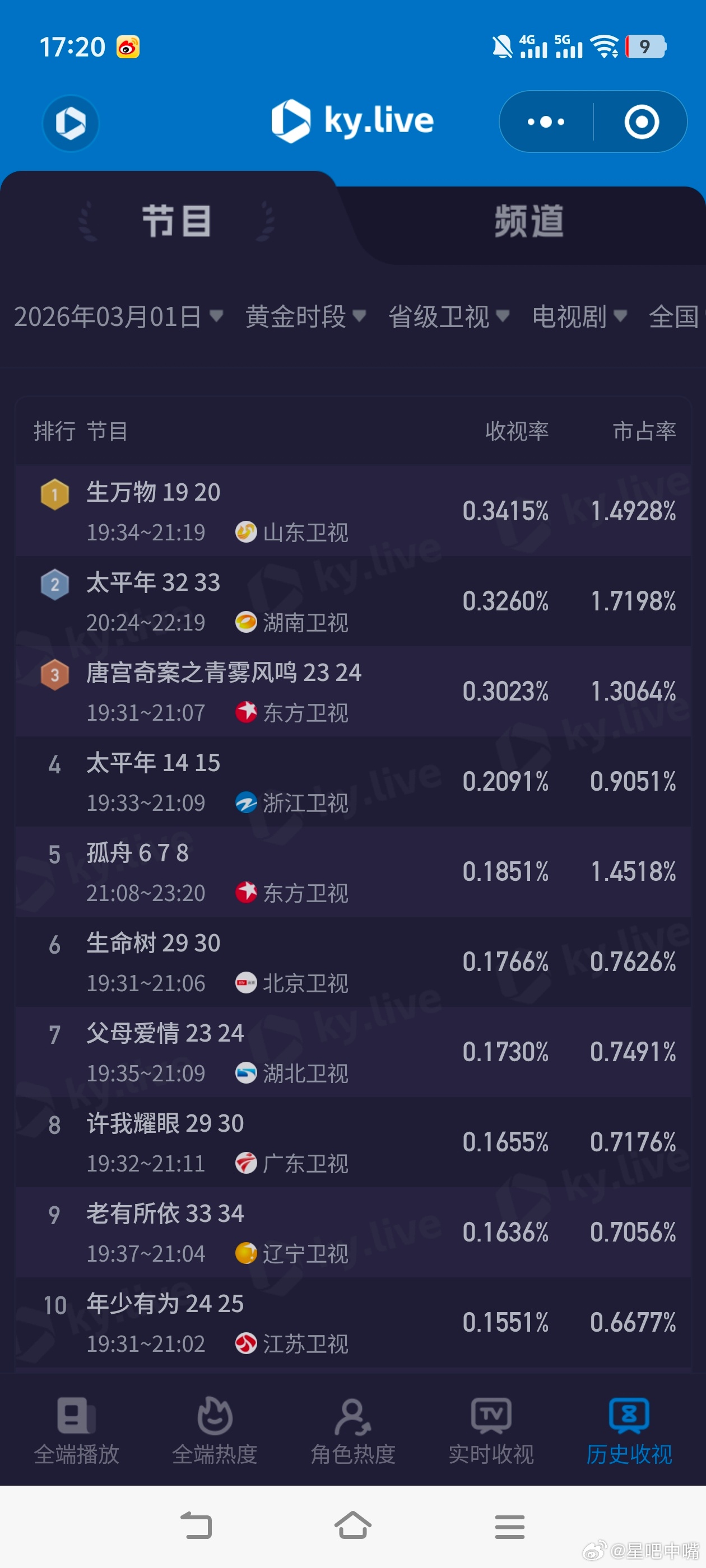Click the 江苏卫视 logo beside 年少有为
706x1568 pixels.
[x=245, y=1345]
